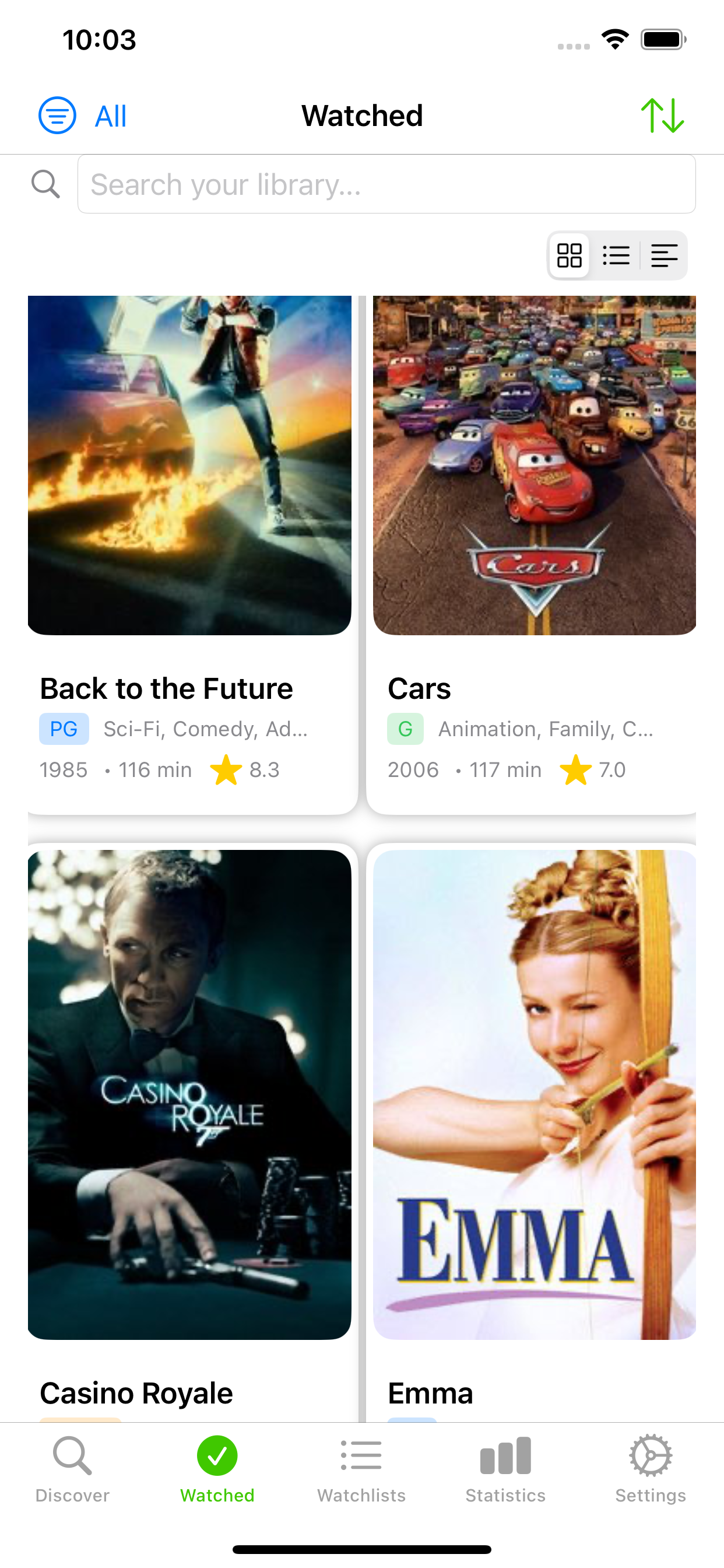Click the G rating badge on Cars
724x1568 pixels.
[x=406, y=728]
